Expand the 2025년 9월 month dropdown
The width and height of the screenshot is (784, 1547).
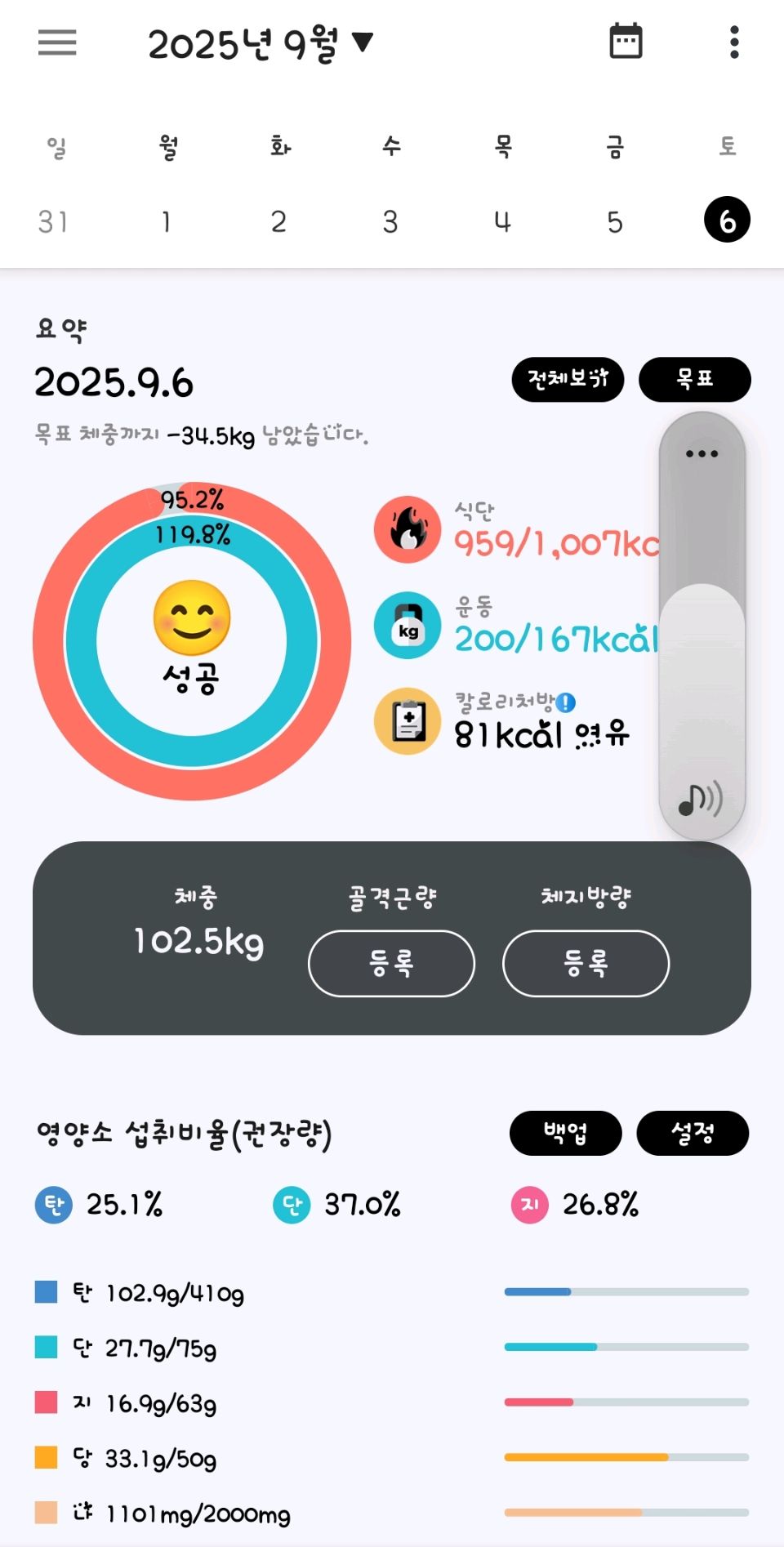[260, 43]
